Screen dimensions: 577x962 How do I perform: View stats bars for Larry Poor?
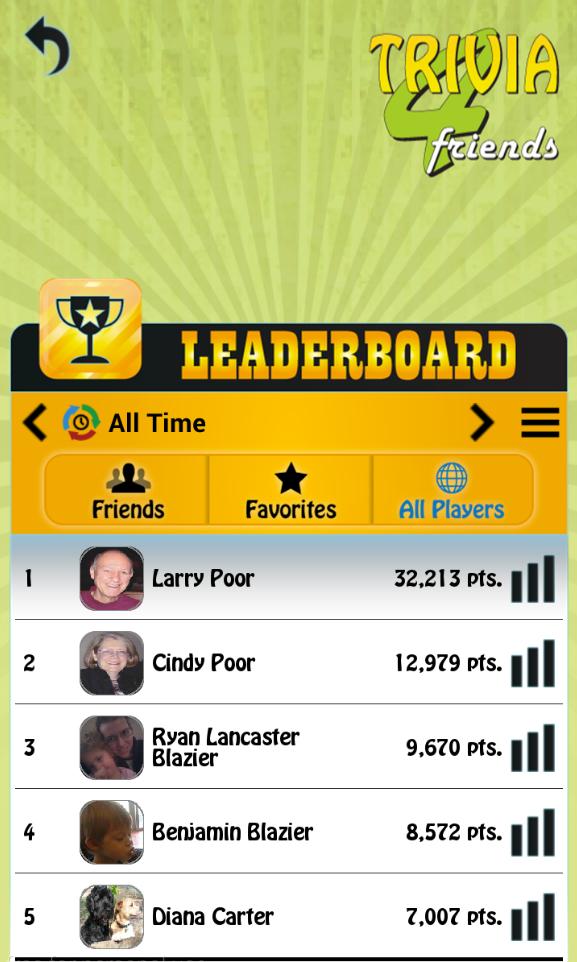coord(533,579)
